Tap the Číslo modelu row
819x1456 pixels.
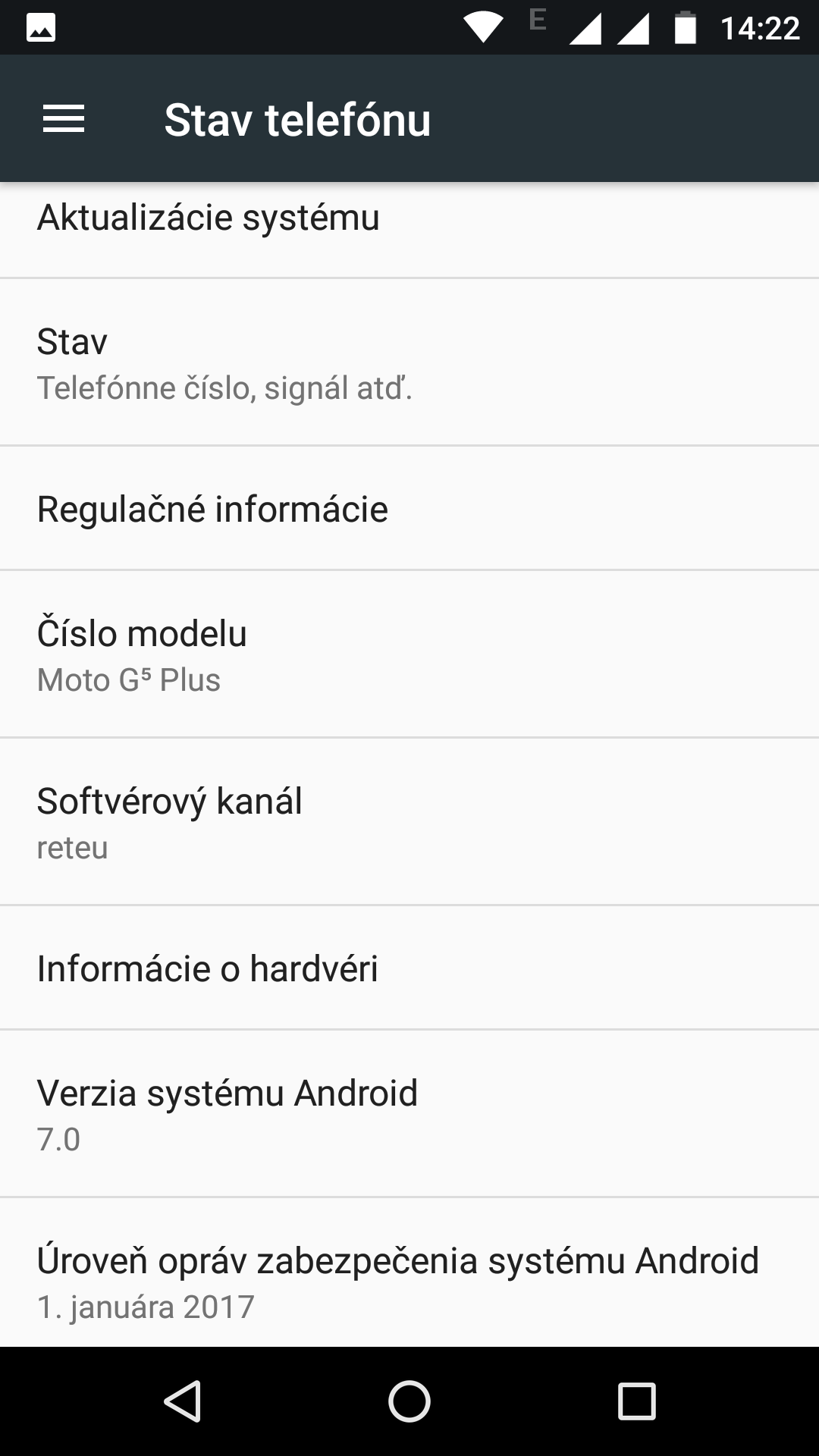(409, 654)
